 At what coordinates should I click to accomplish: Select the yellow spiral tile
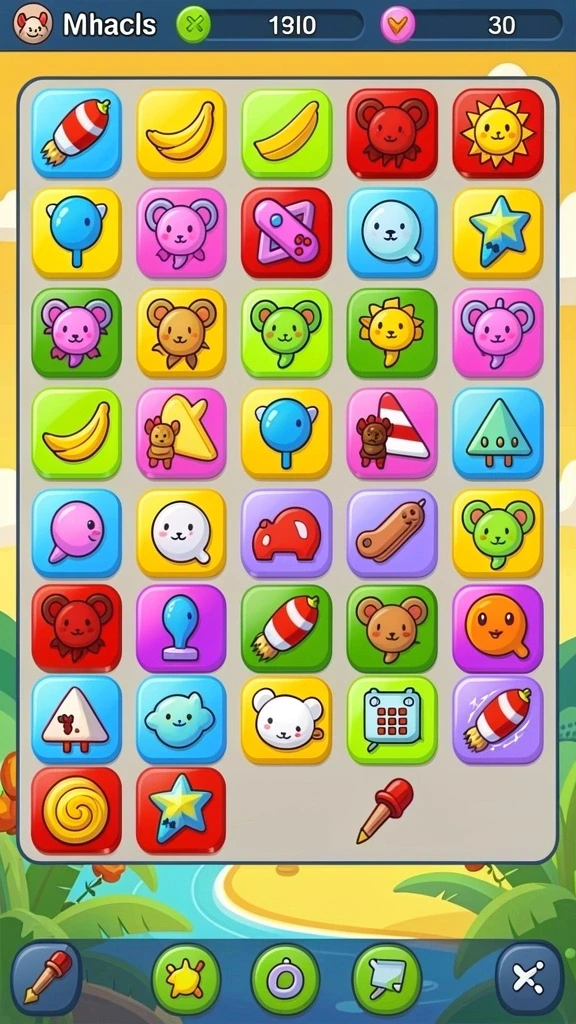point(76,810)
